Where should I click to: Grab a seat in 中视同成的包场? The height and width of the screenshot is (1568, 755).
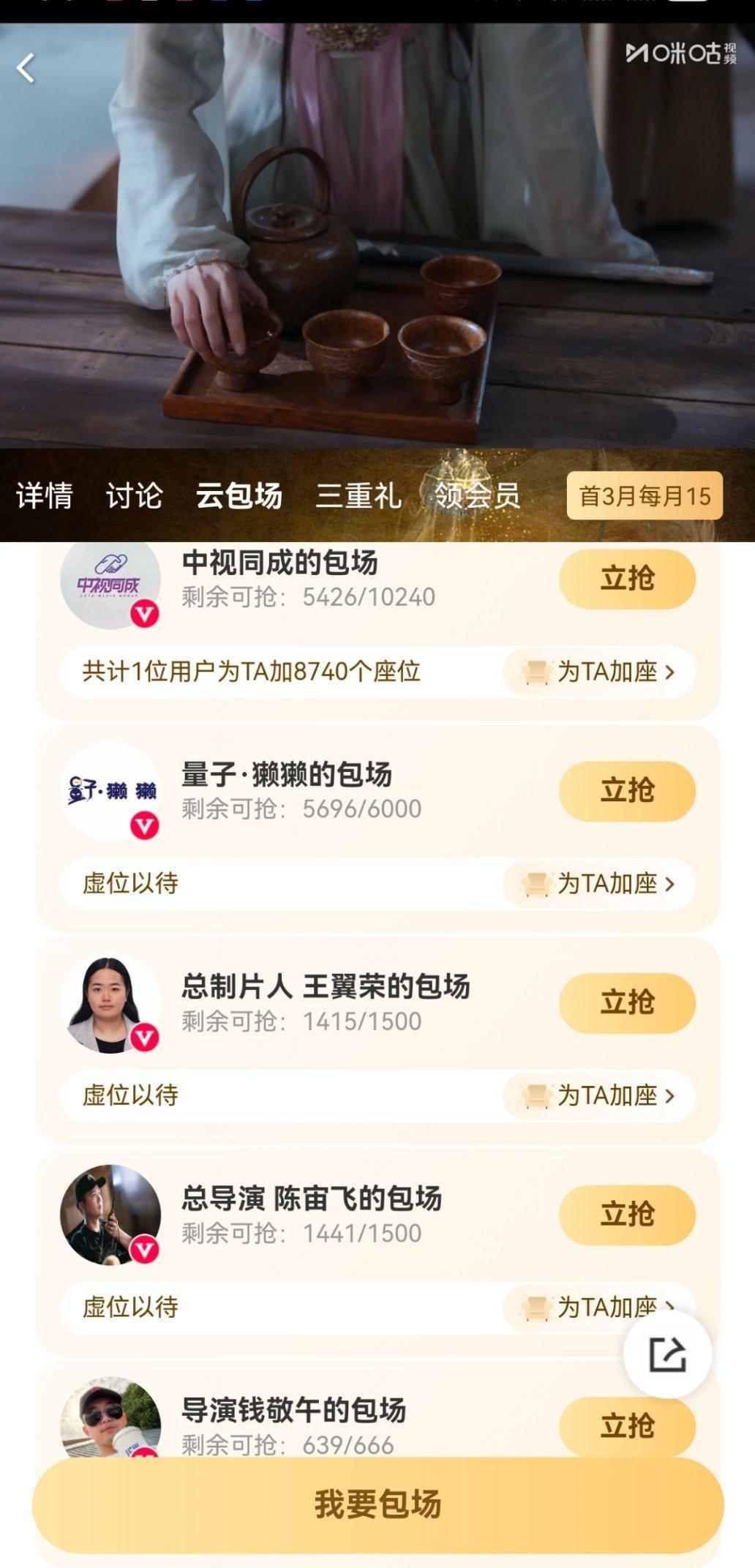pyautogui.click(x=627, y=579)
